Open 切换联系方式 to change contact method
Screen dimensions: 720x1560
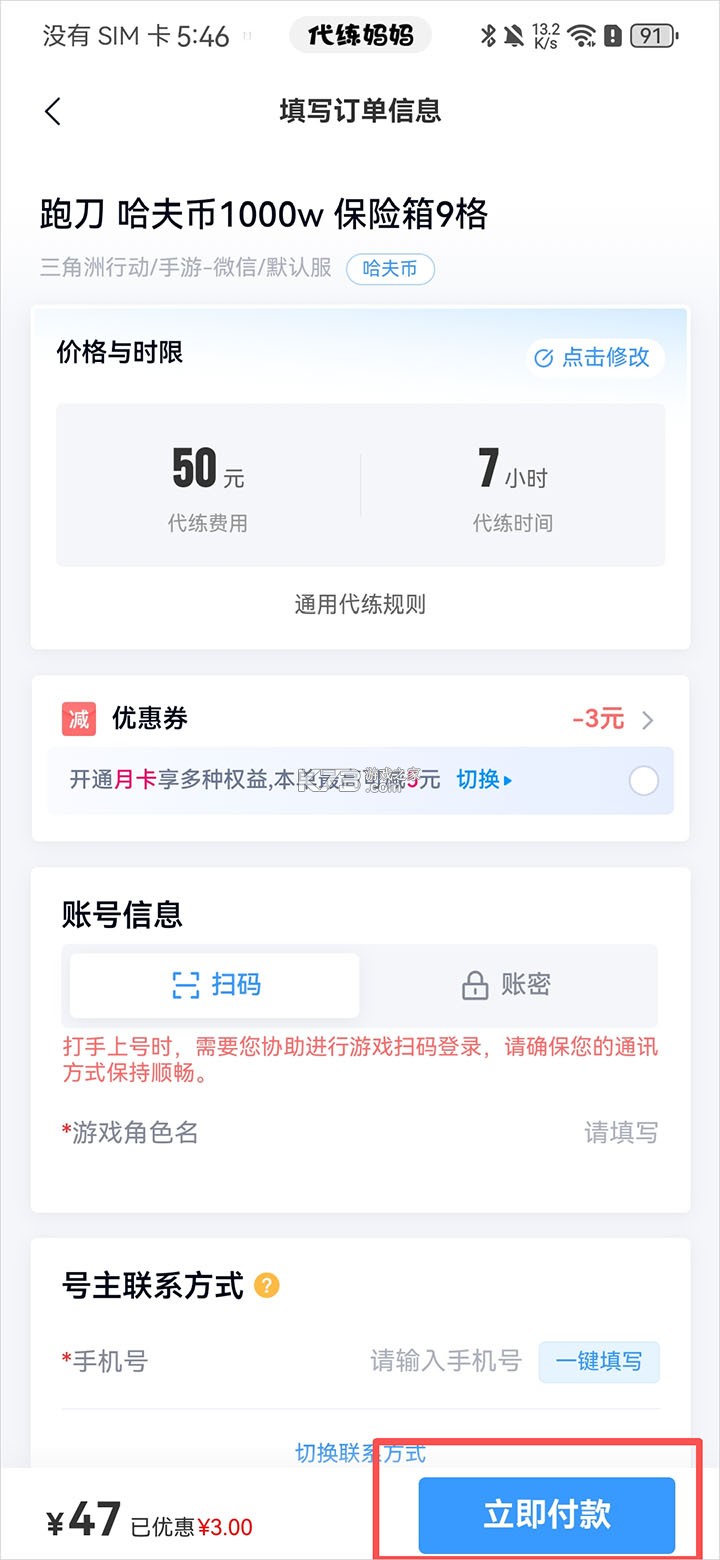click(x=360, y=1455)
